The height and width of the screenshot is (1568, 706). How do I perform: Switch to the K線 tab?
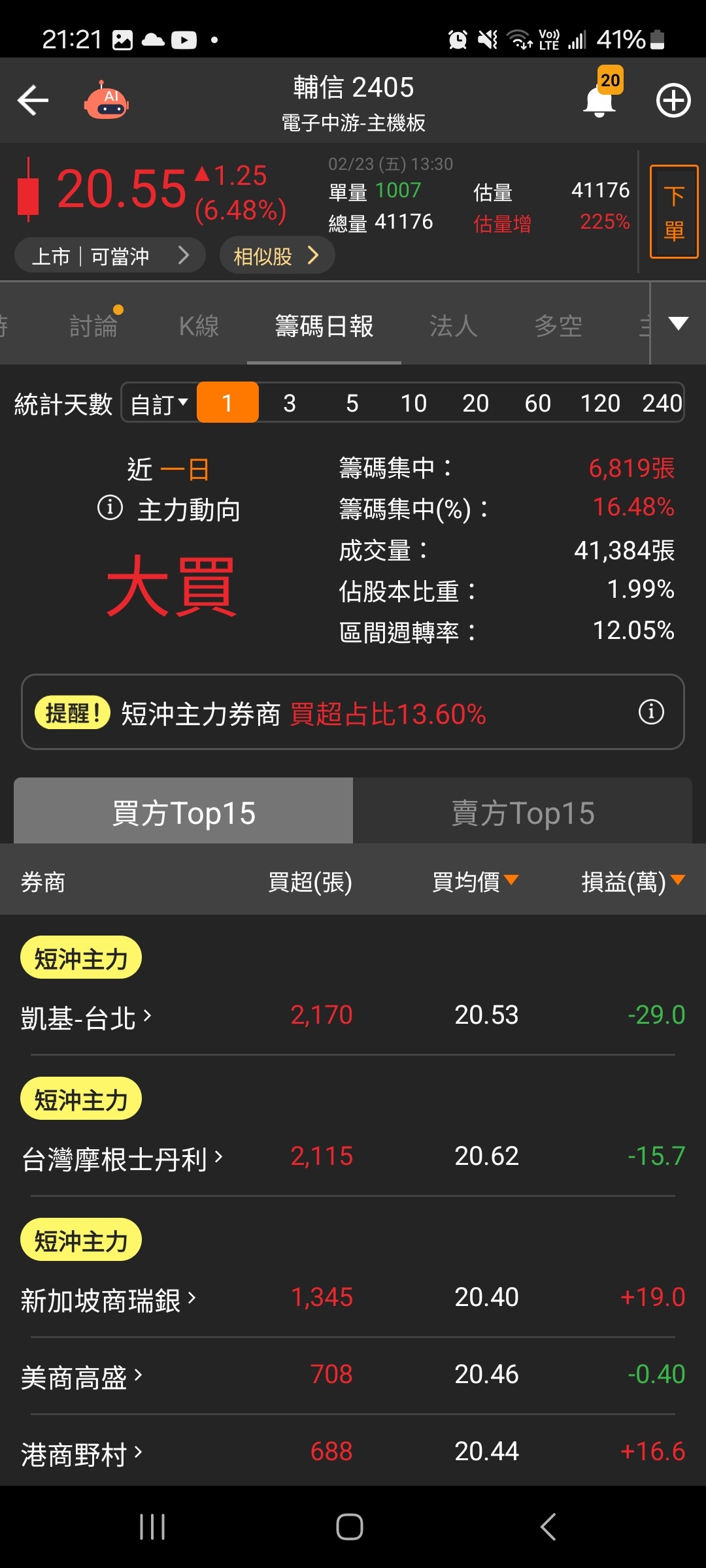click(199, 325)
